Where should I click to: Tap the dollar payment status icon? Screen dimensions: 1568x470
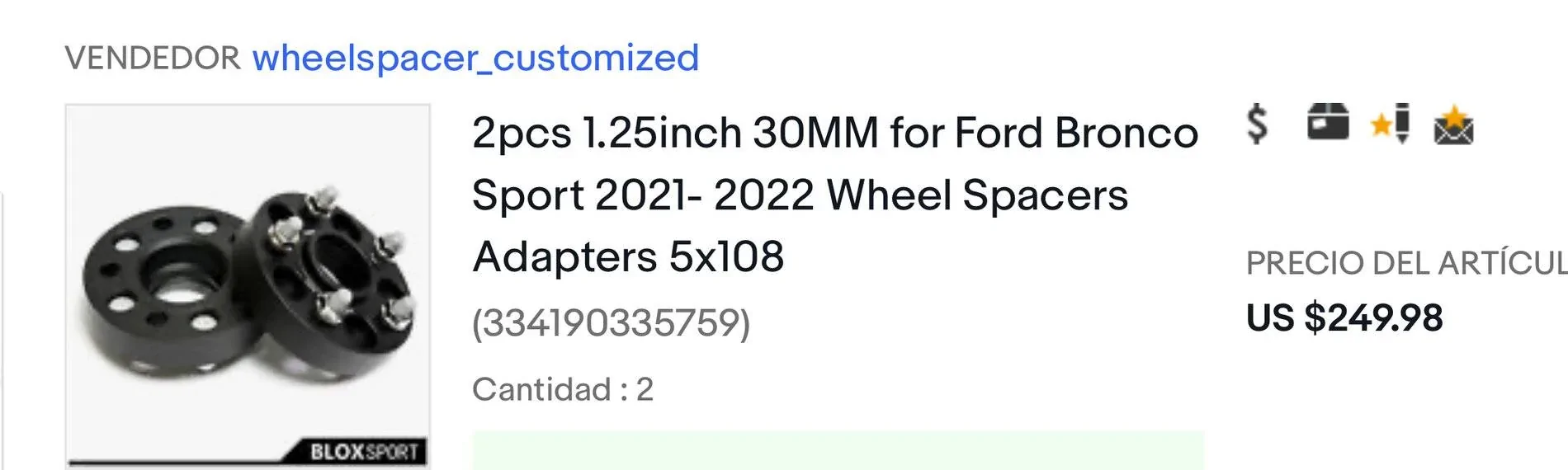(x=1257, y=125)
